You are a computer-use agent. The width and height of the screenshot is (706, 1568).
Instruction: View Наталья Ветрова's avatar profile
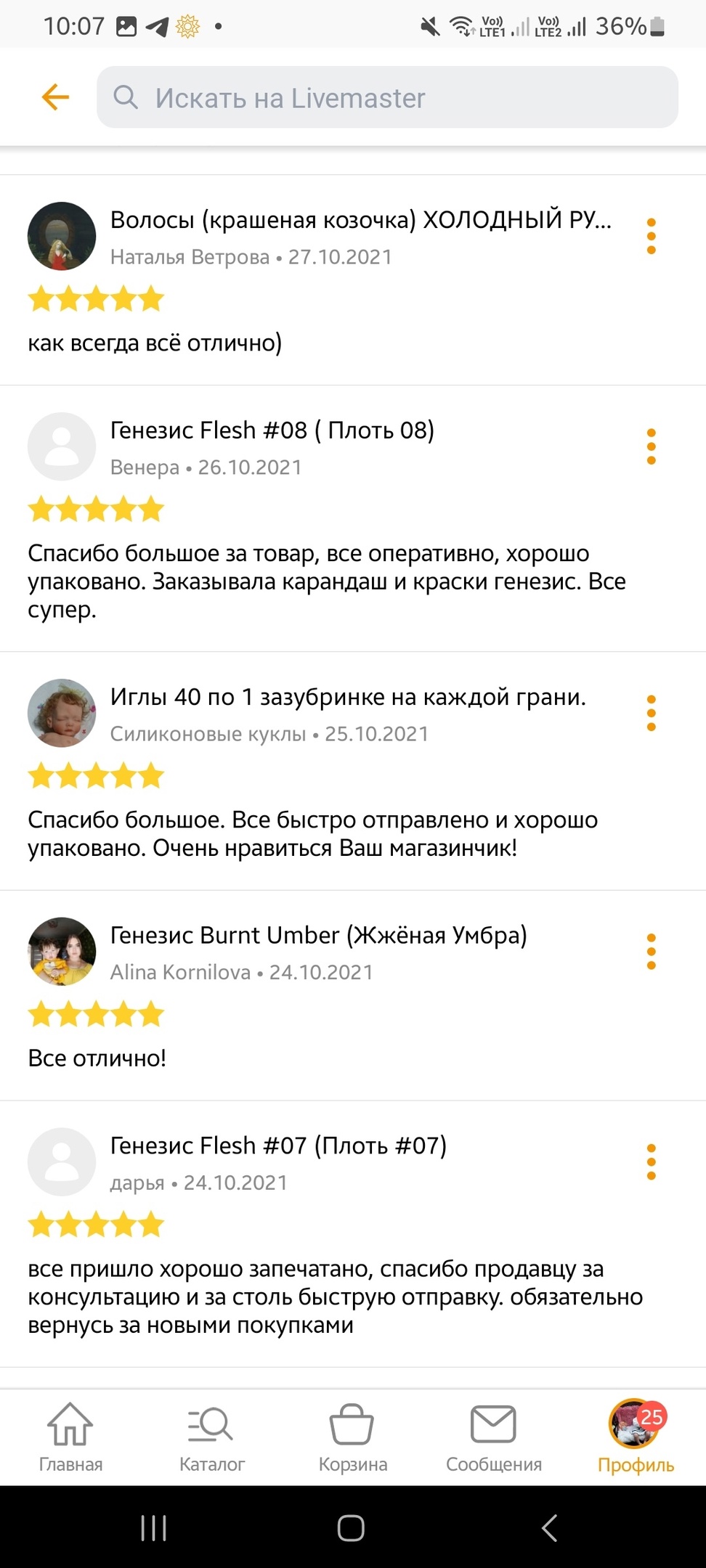tap(62, 236)
